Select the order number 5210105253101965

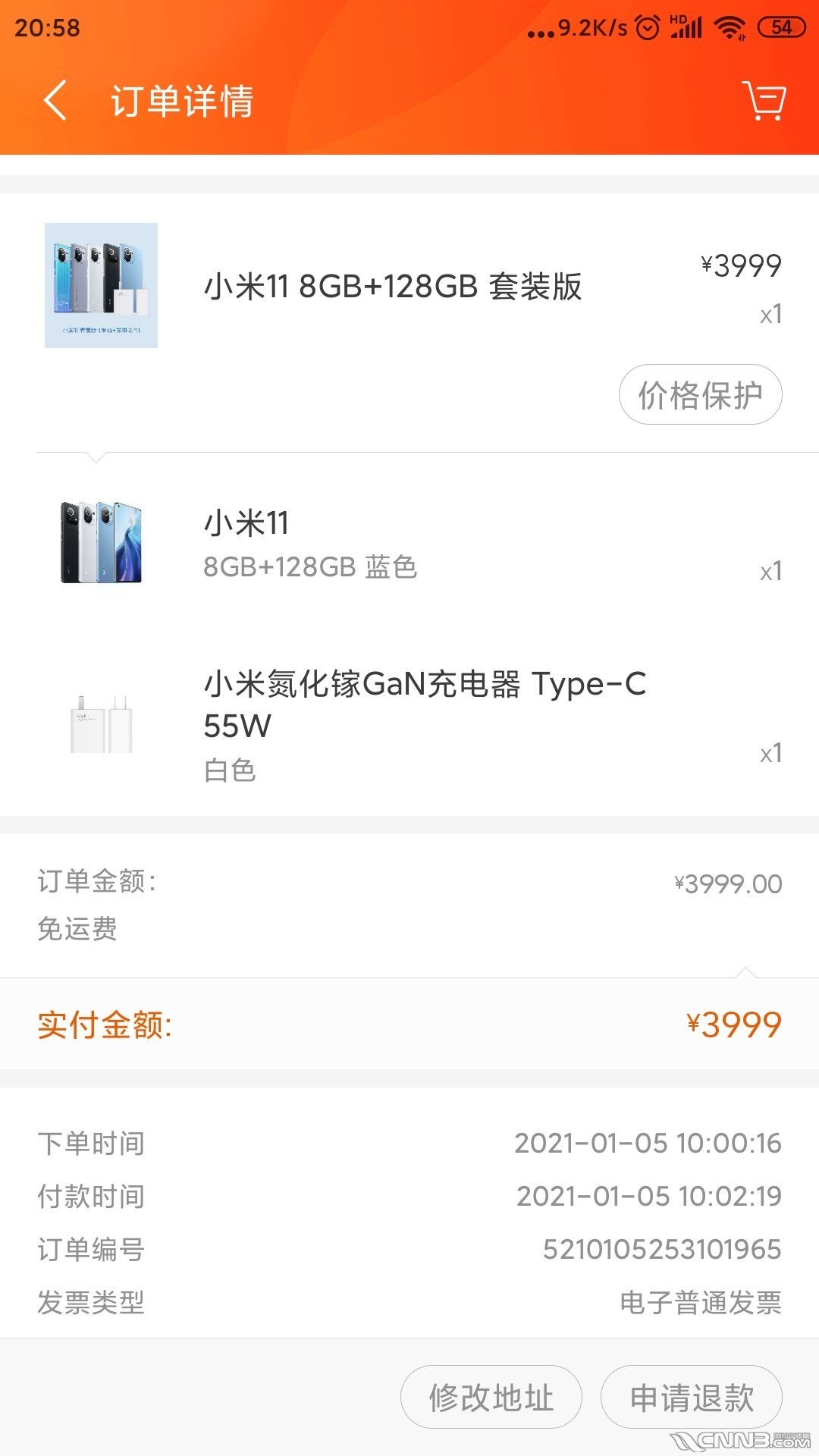click(662, 1249)
